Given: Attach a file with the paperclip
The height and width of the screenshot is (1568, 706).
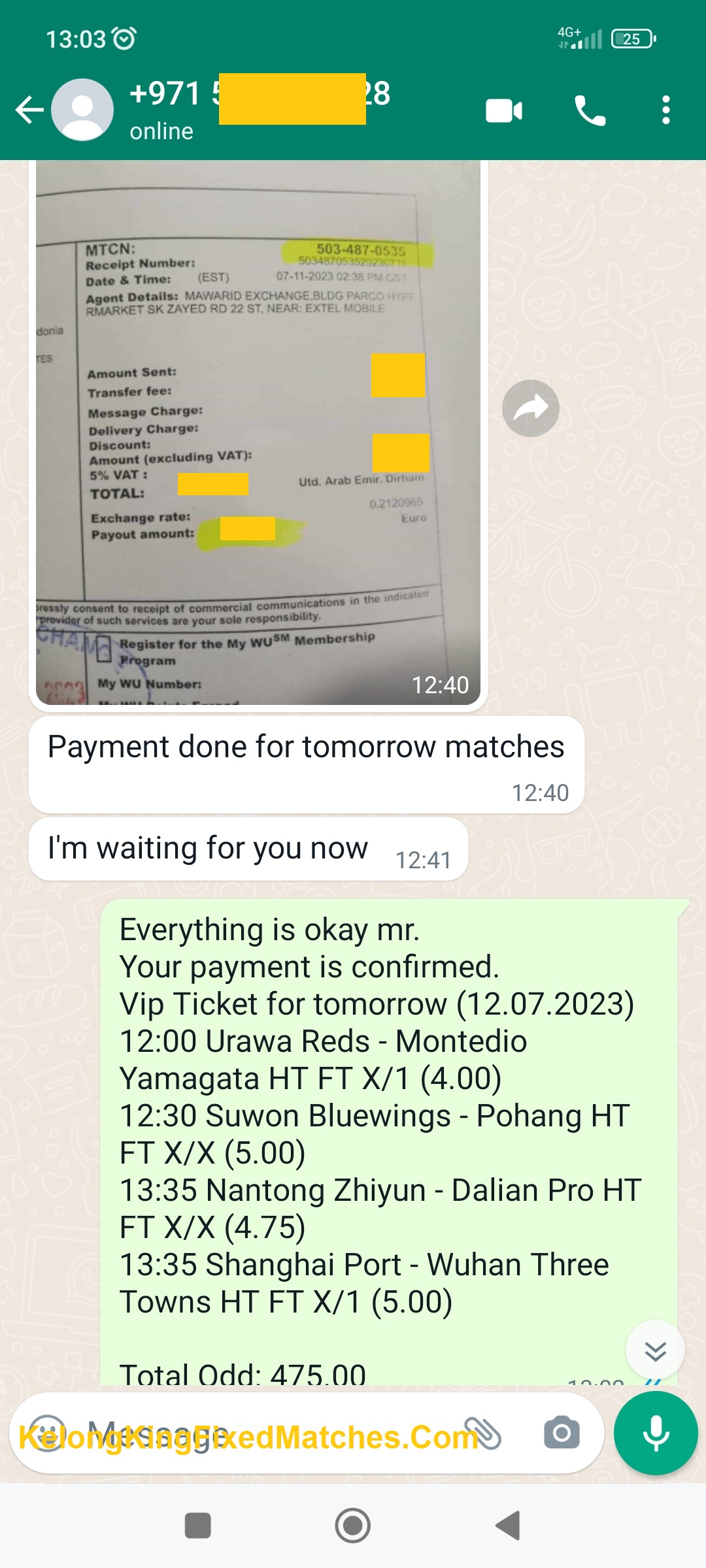Looking at the screenshot, I should coord(484,1433).
